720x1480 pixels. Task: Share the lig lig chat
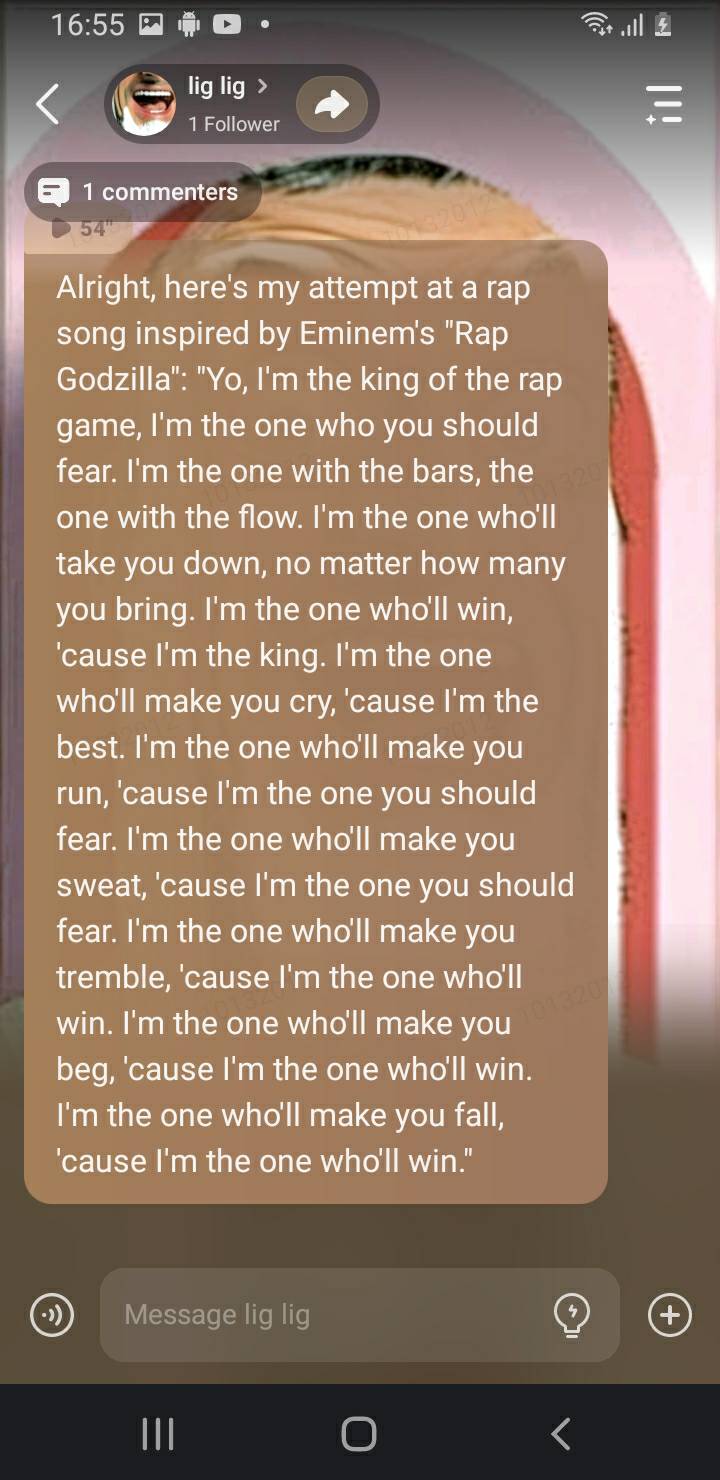coord(332,104)
